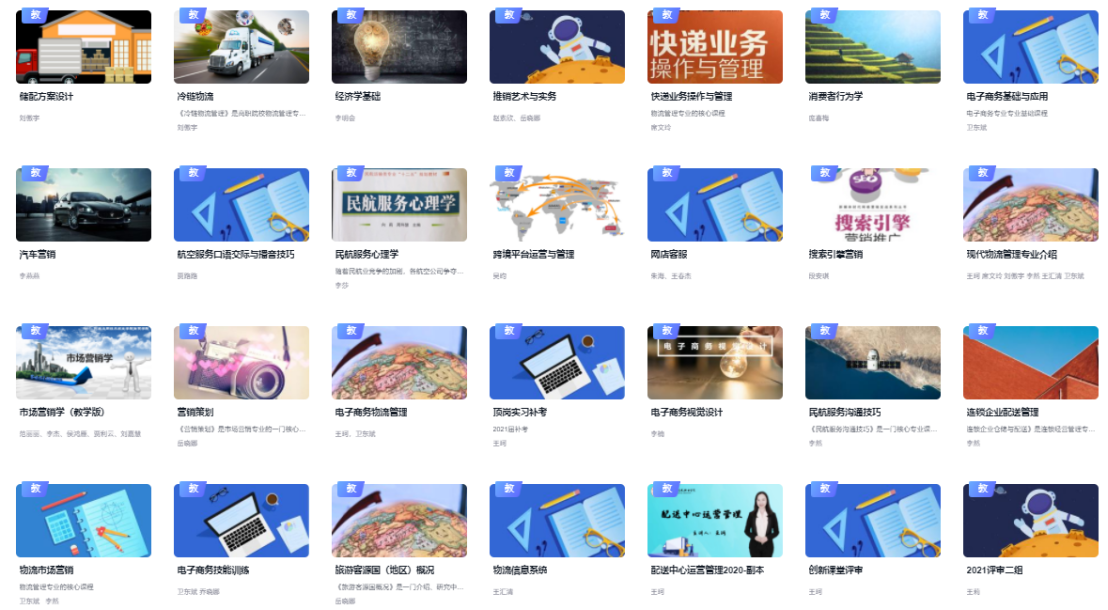View the 消费者行为学 course
Screen dimensions: 1108x610
(x=873, y=48)
